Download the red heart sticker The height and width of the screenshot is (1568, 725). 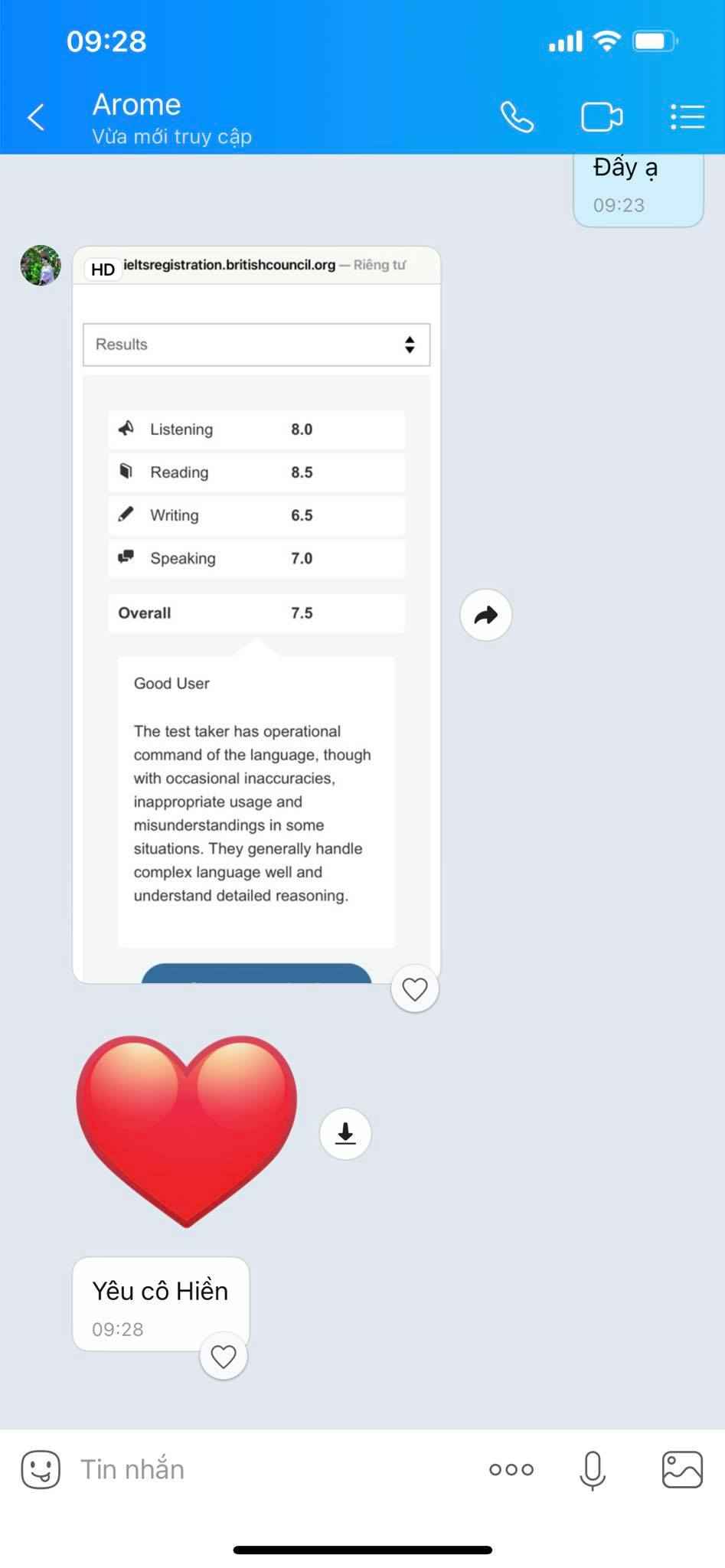point(345,1133)
